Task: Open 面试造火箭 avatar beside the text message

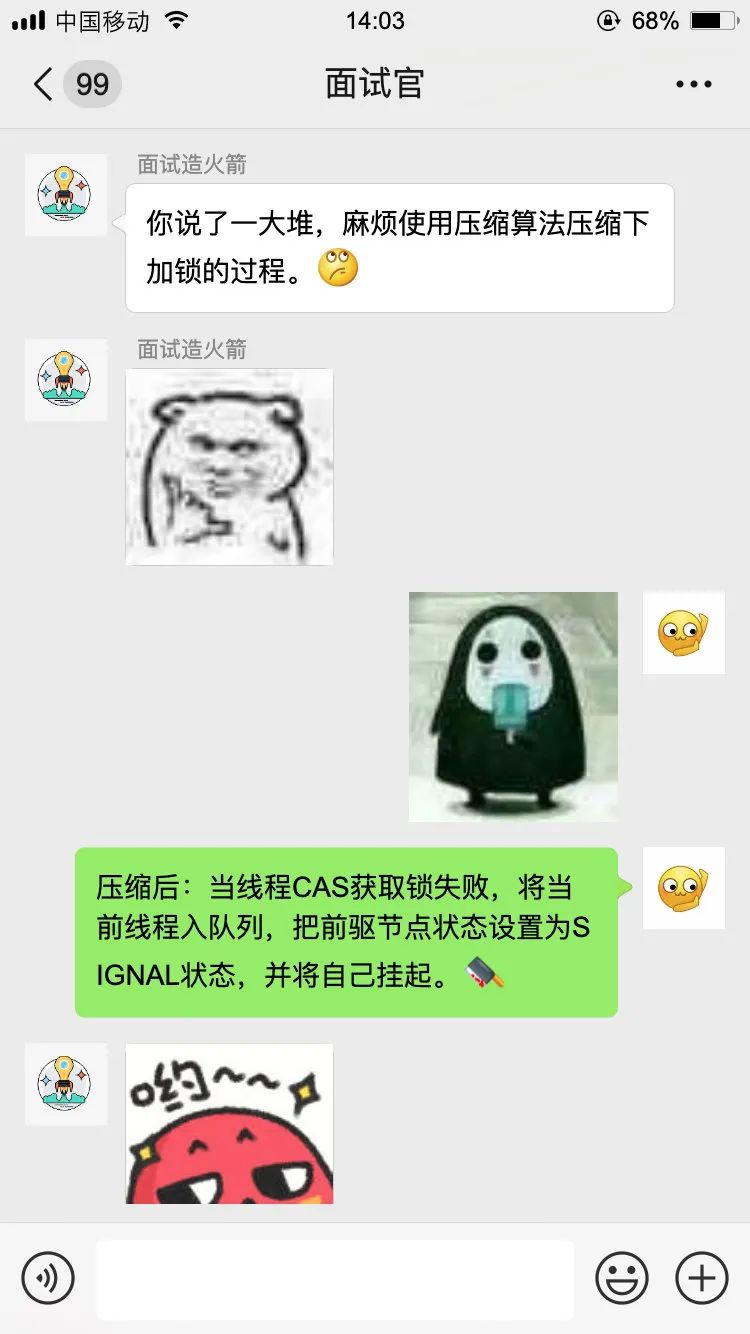Action: point(65,195)
